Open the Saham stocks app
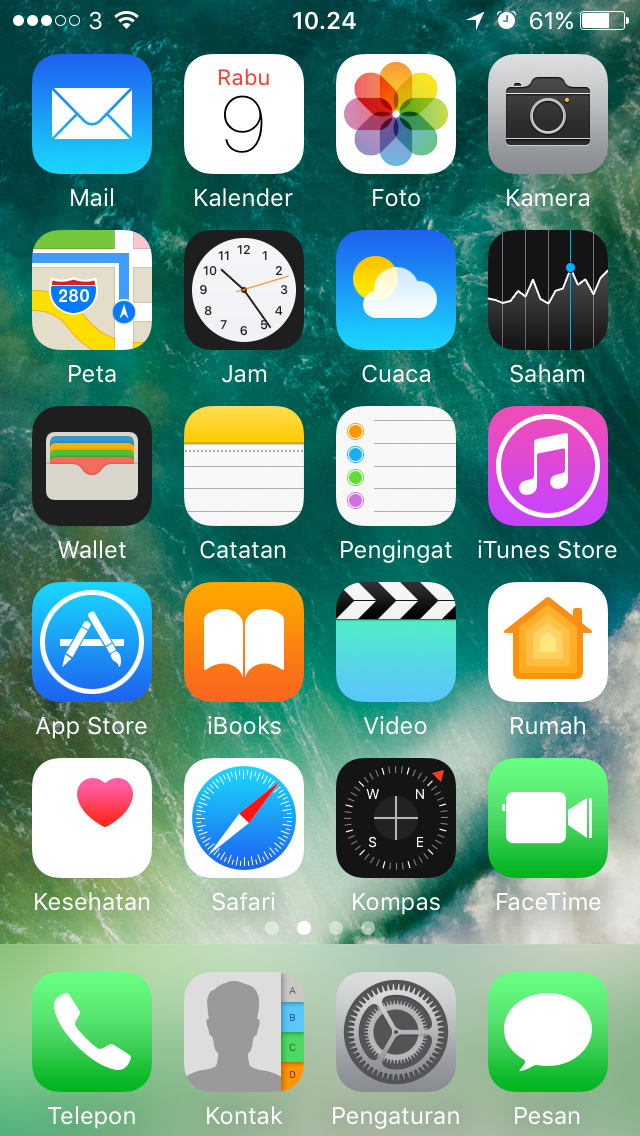This screenshot has height=1136, width=640. pos(548,290)
